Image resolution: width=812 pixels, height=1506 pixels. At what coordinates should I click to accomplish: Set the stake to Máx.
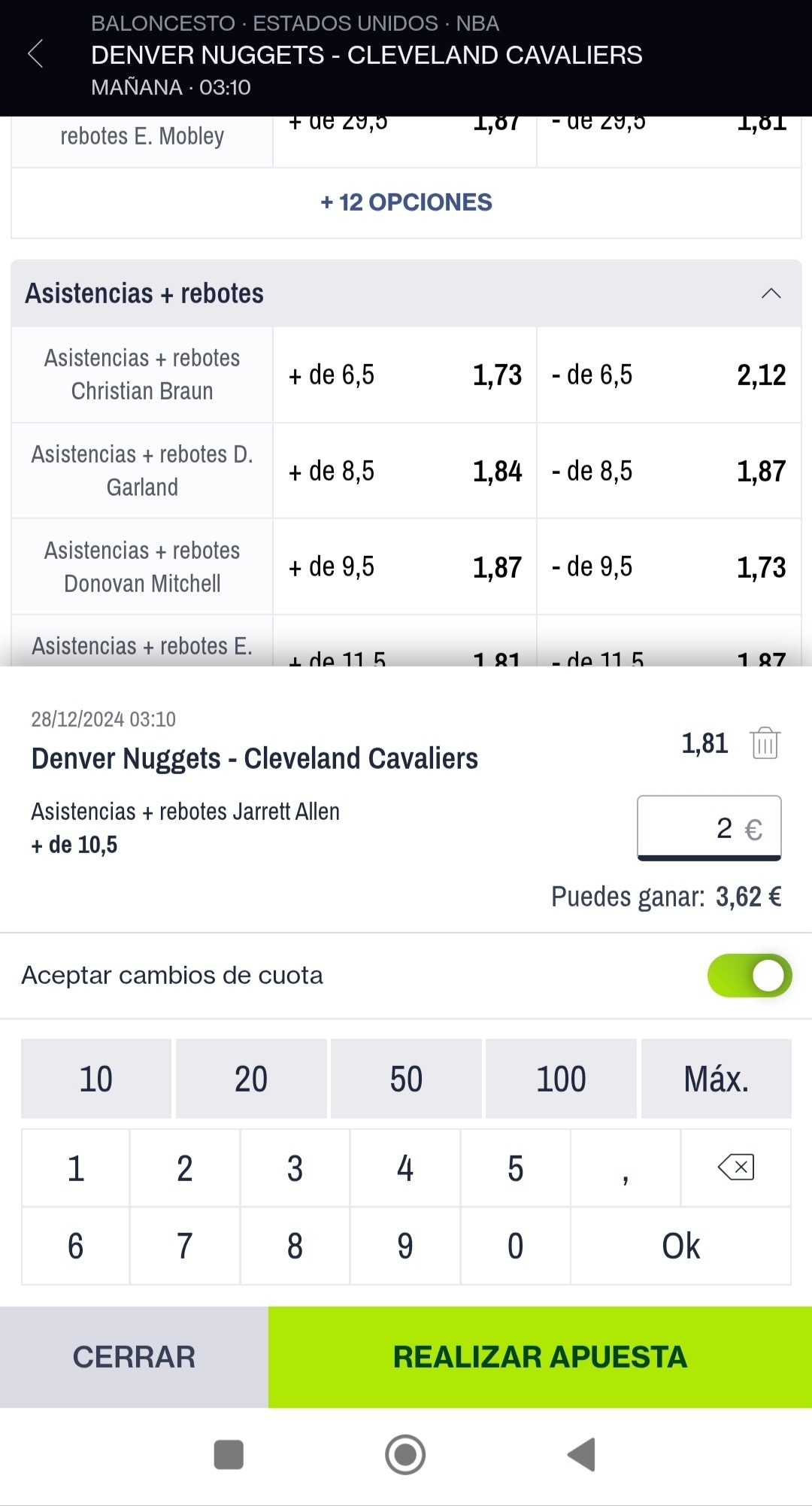pyautogui.click(x=716, y=1079)
